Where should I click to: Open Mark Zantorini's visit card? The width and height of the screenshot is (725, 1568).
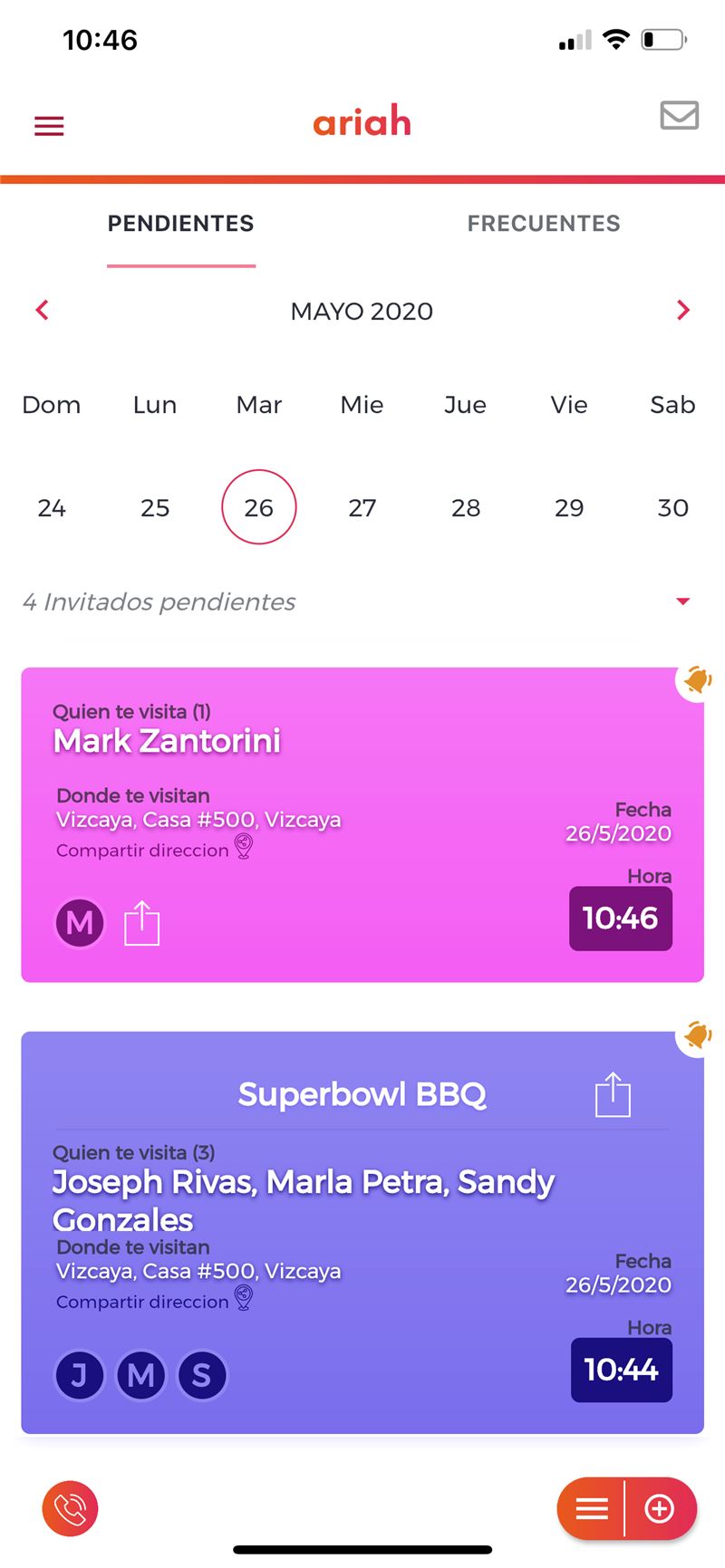362,824
